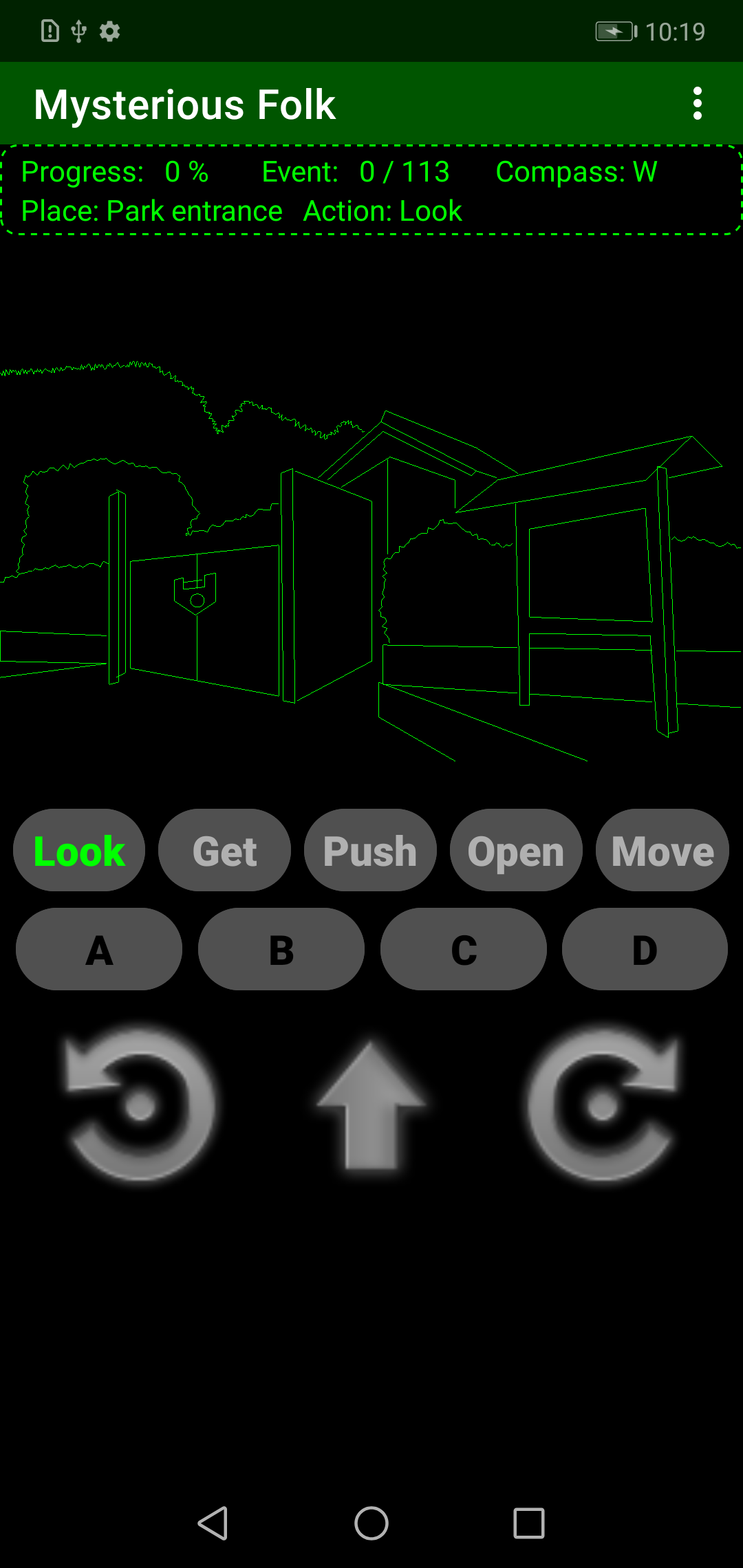The width and height of the screenshot is (743, 1568).
Task: Switch to the Open action
Action: 516,851
